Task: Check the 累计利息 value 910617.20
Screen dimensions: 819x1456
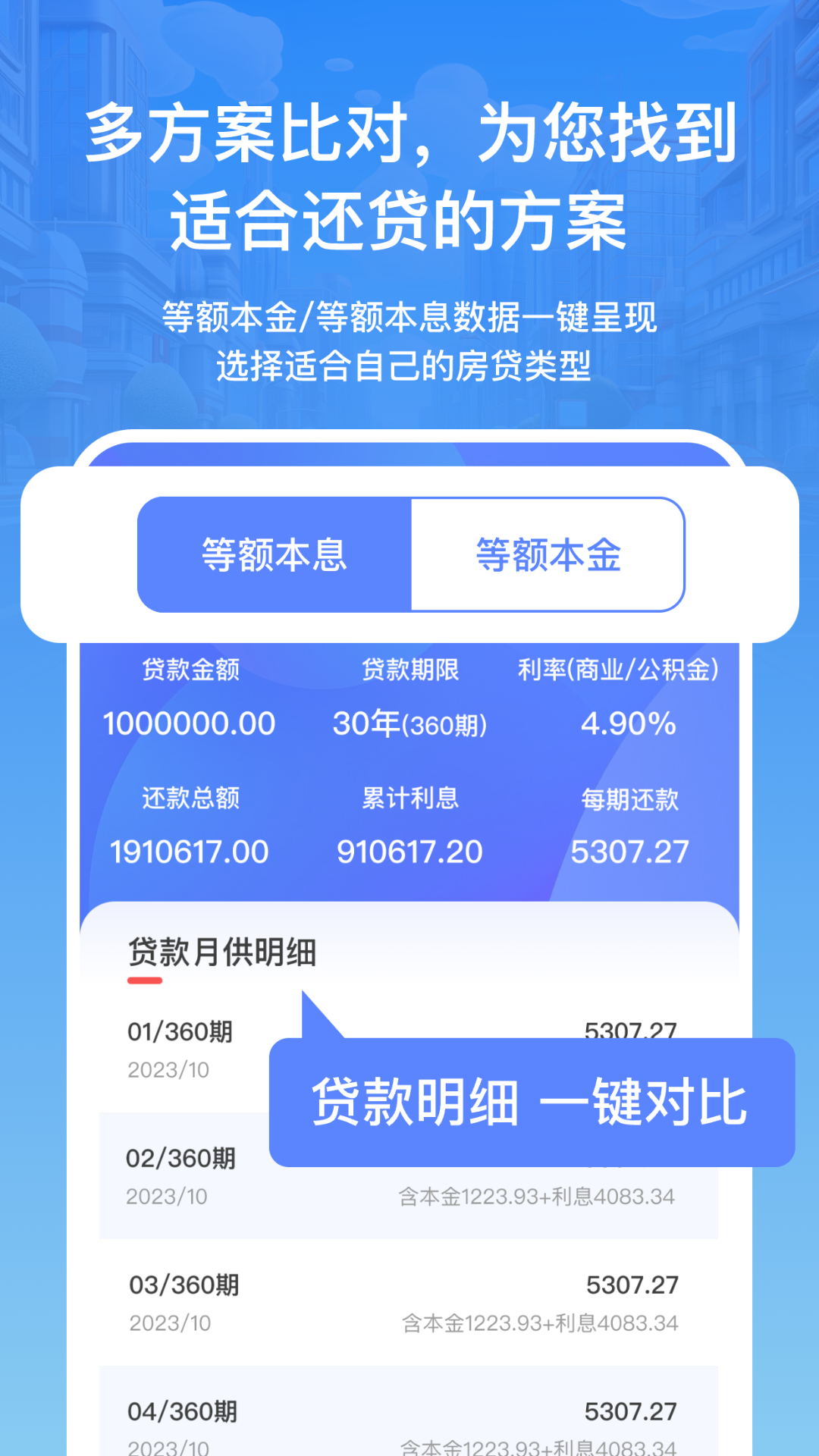Action: 413,852
